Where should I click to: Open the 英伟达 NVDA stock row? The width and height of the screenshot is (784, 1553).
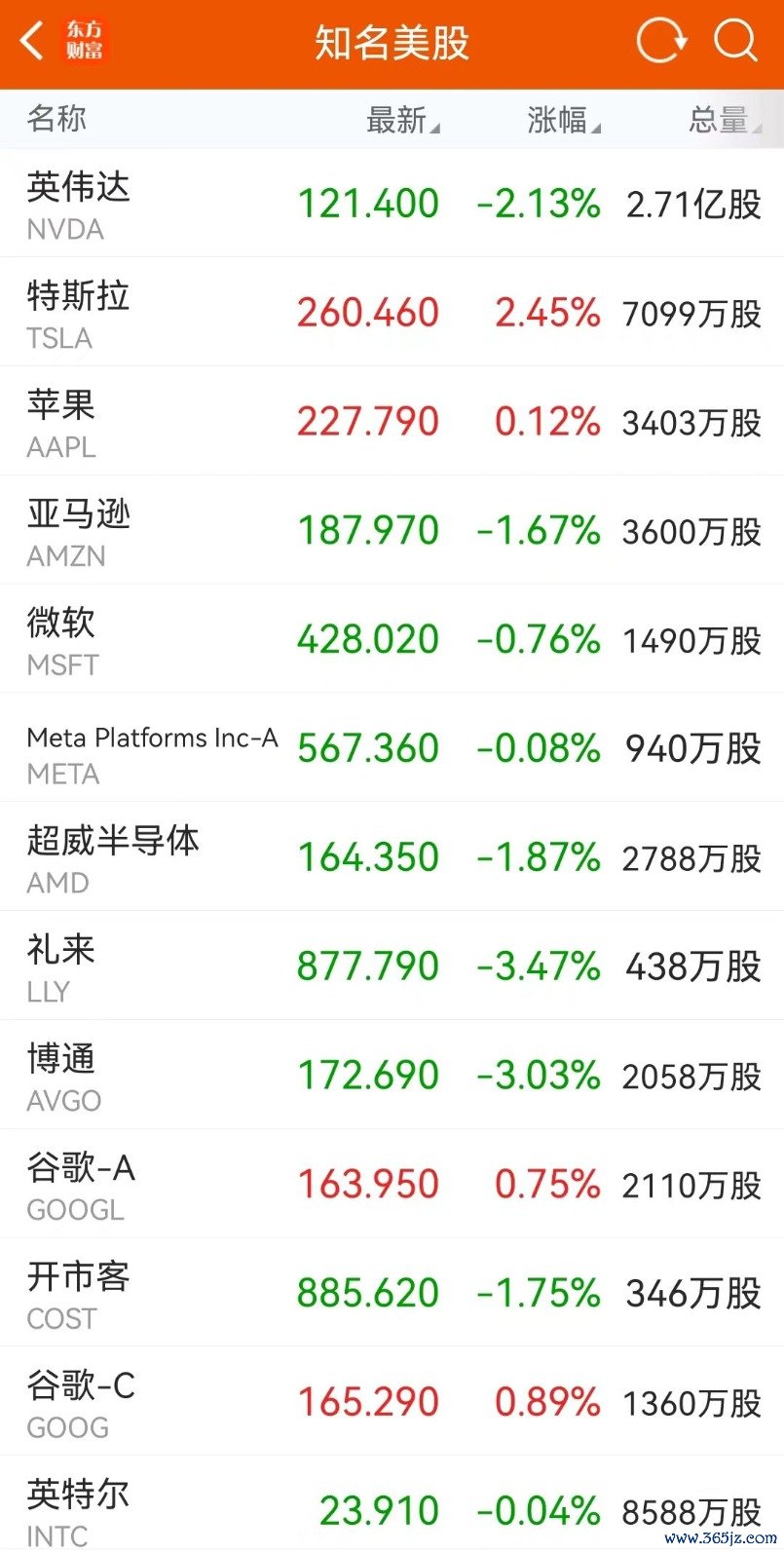click(392, 204)
